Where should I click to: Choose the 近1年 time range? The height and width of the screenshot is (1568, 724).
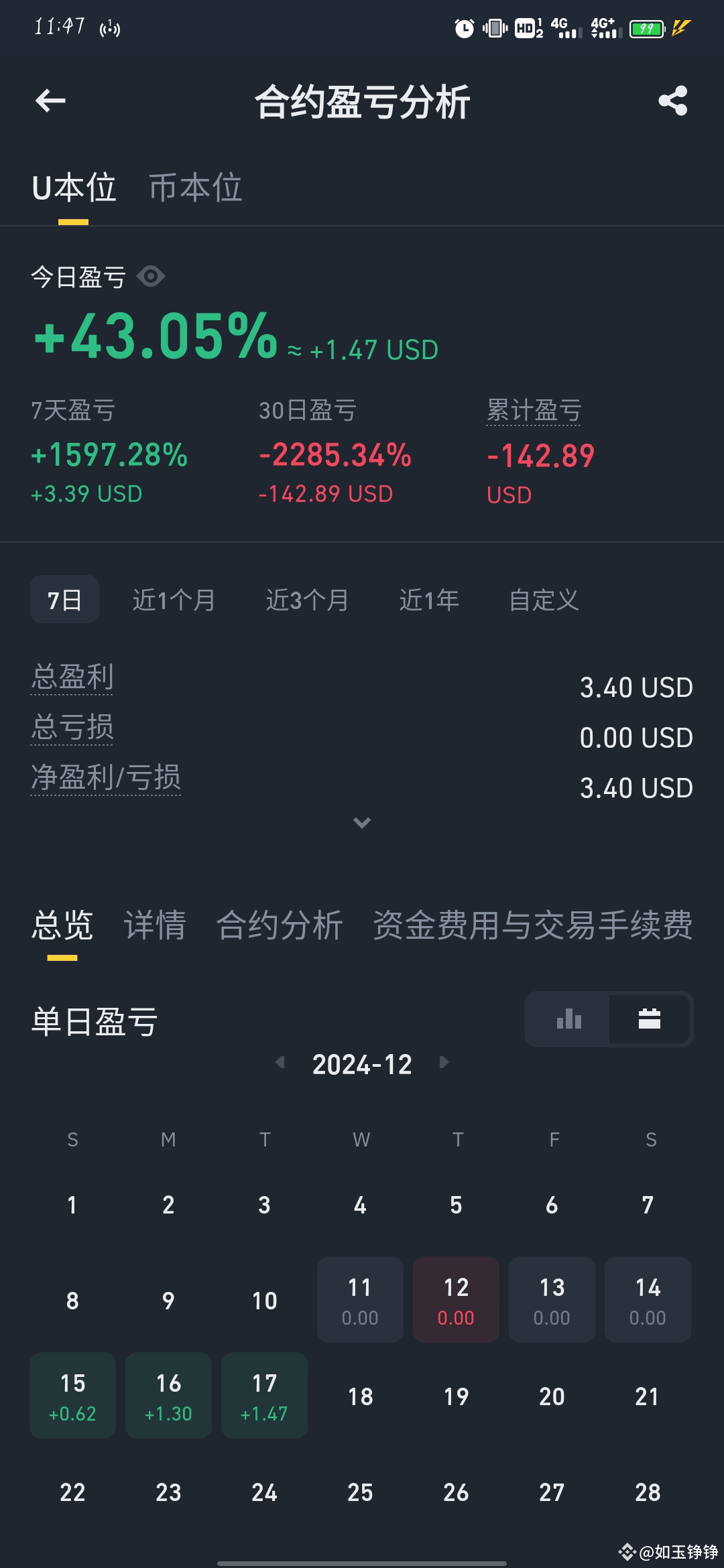point(429,600)
